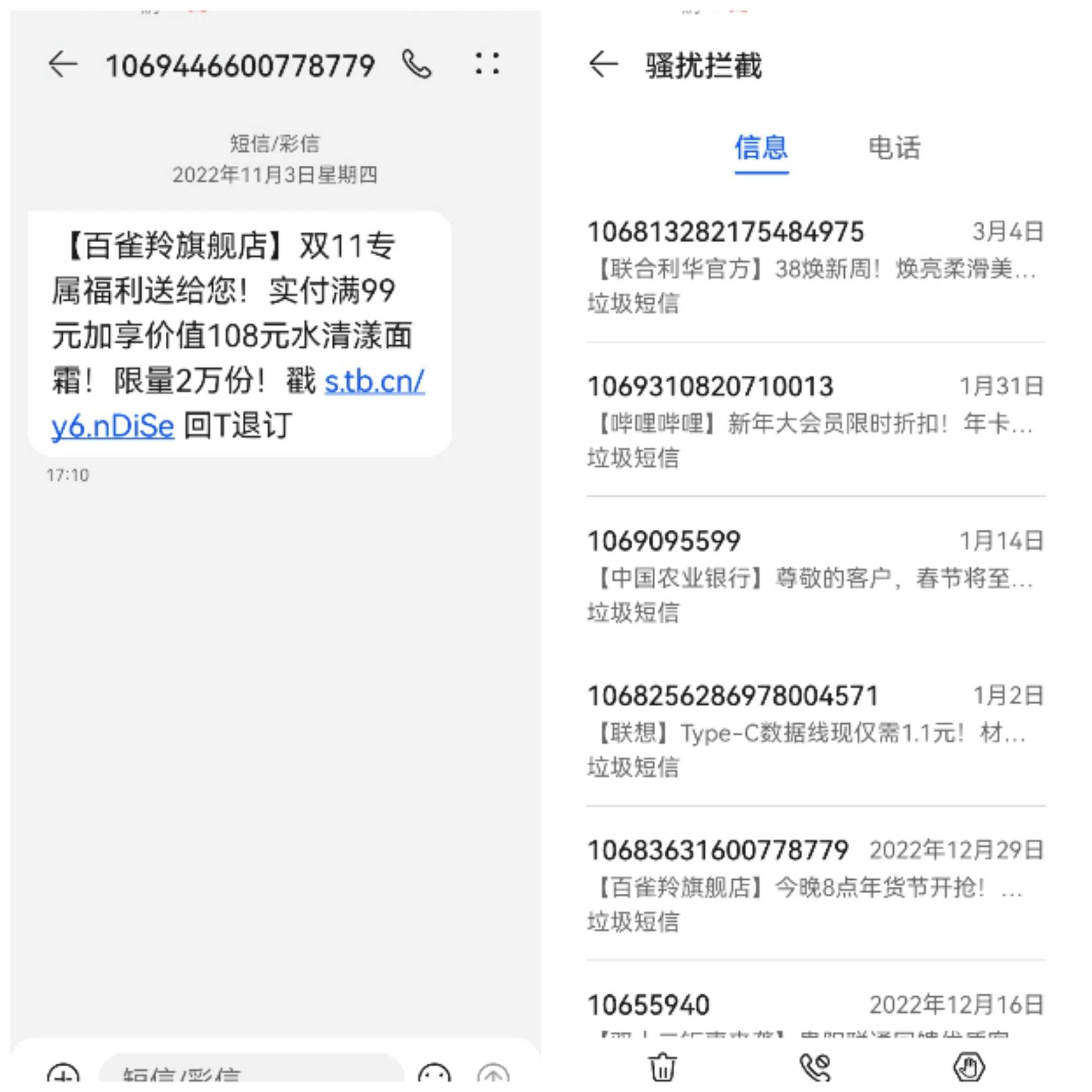Viewport: 1092px width, 1092px height.
Task: Open the blocked message from 联合利华官方
Action: (815, 267)
